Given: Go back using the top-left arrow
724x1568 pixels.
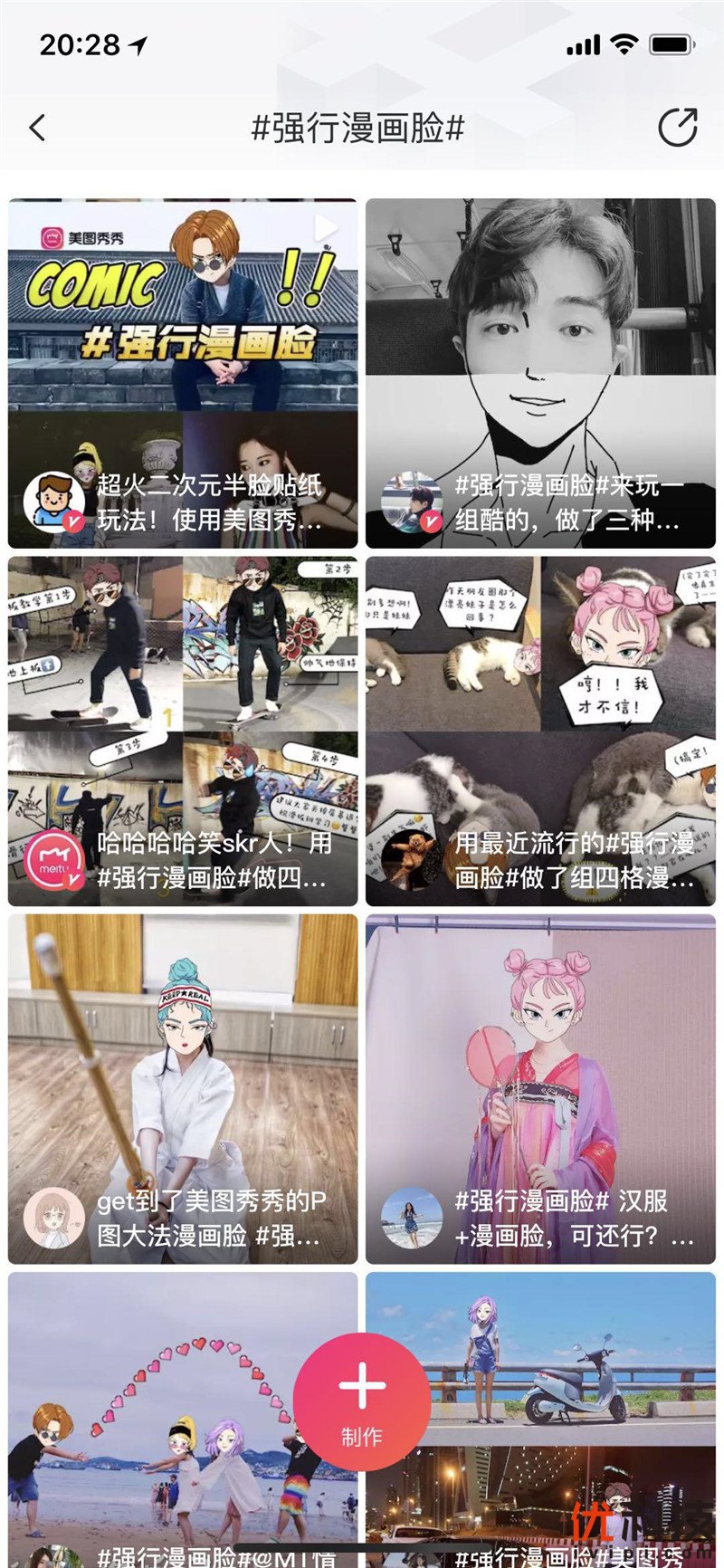Looking at the screenshot, I should click(x=37, y=128).
